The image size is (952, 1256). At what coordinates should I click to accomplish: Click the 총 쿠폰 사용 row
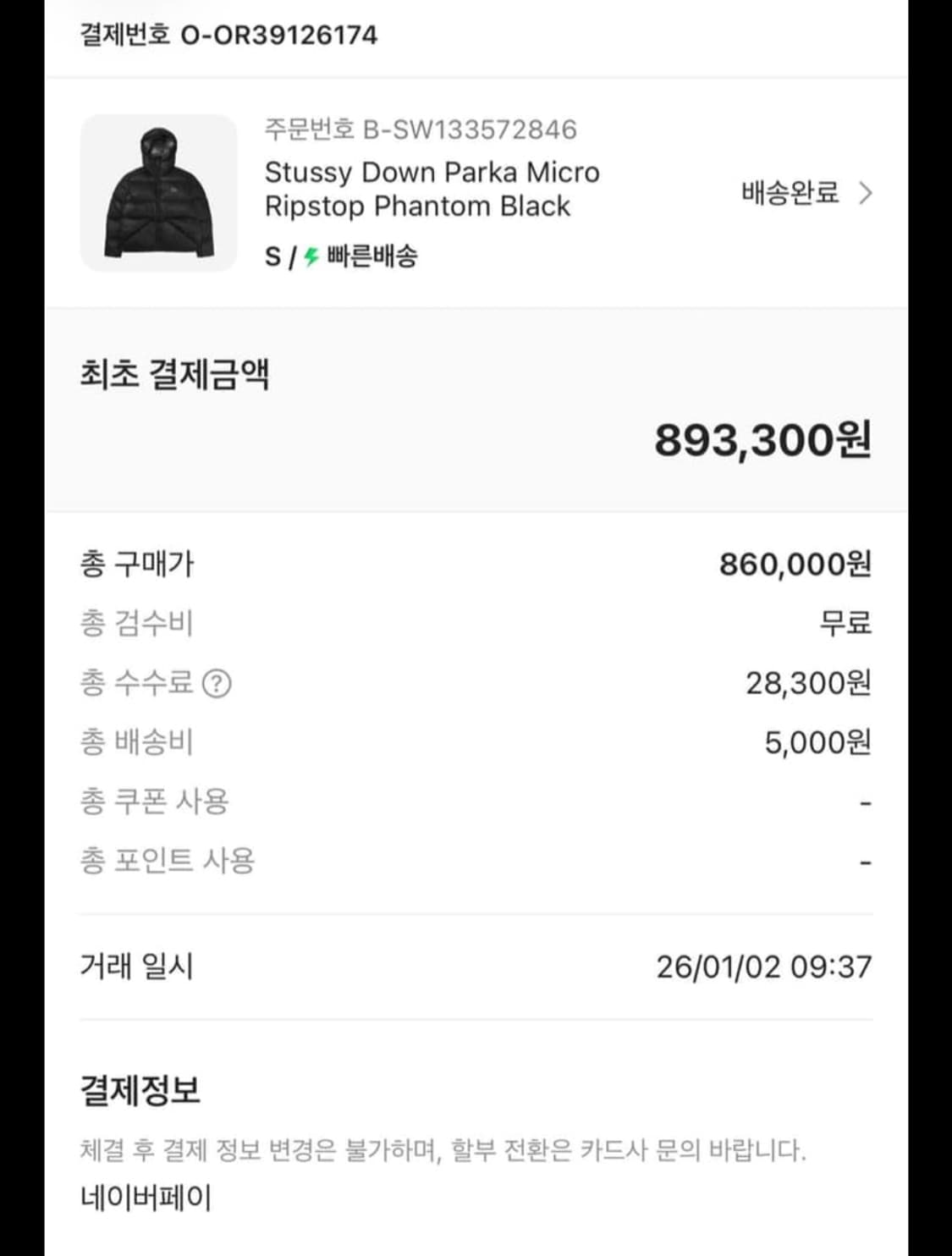coord(474,800)
